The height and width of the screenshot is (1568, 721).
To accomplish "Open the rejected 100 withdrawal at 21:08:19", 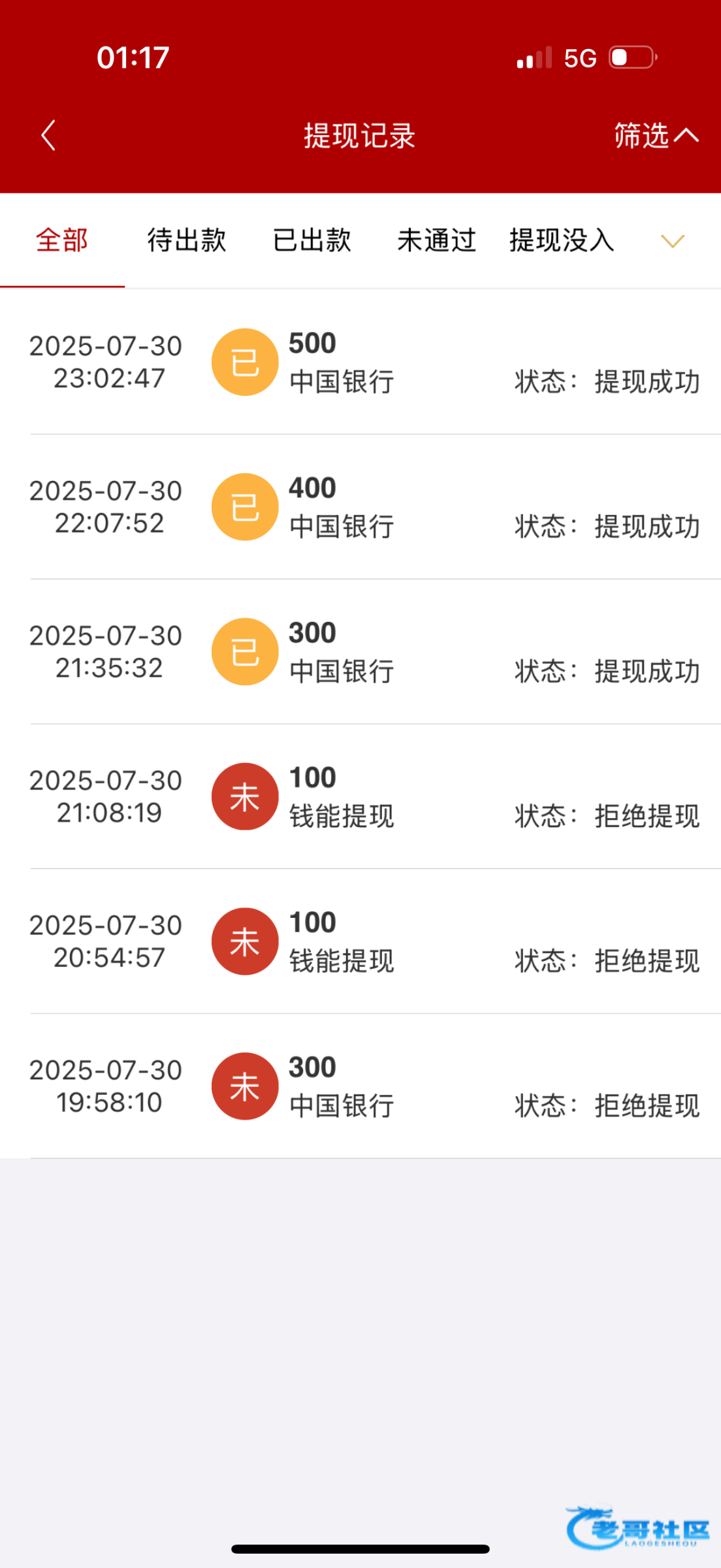I will pyautogui.click(x=360, y=797).
